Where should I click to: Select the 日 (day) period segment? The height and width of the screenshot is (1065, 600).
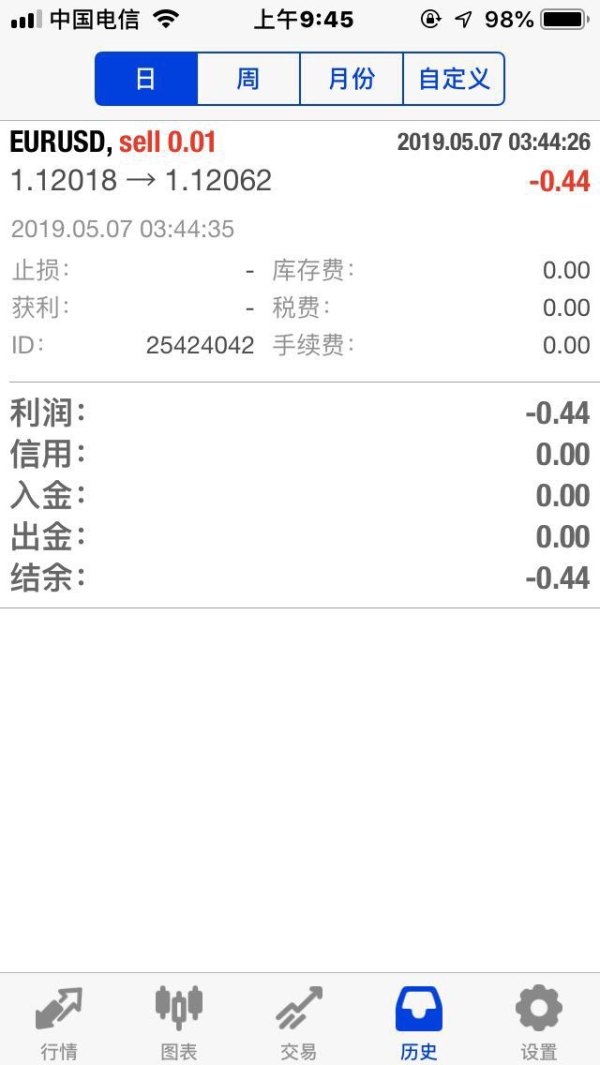pyautogui.click(x=146, y=79)
